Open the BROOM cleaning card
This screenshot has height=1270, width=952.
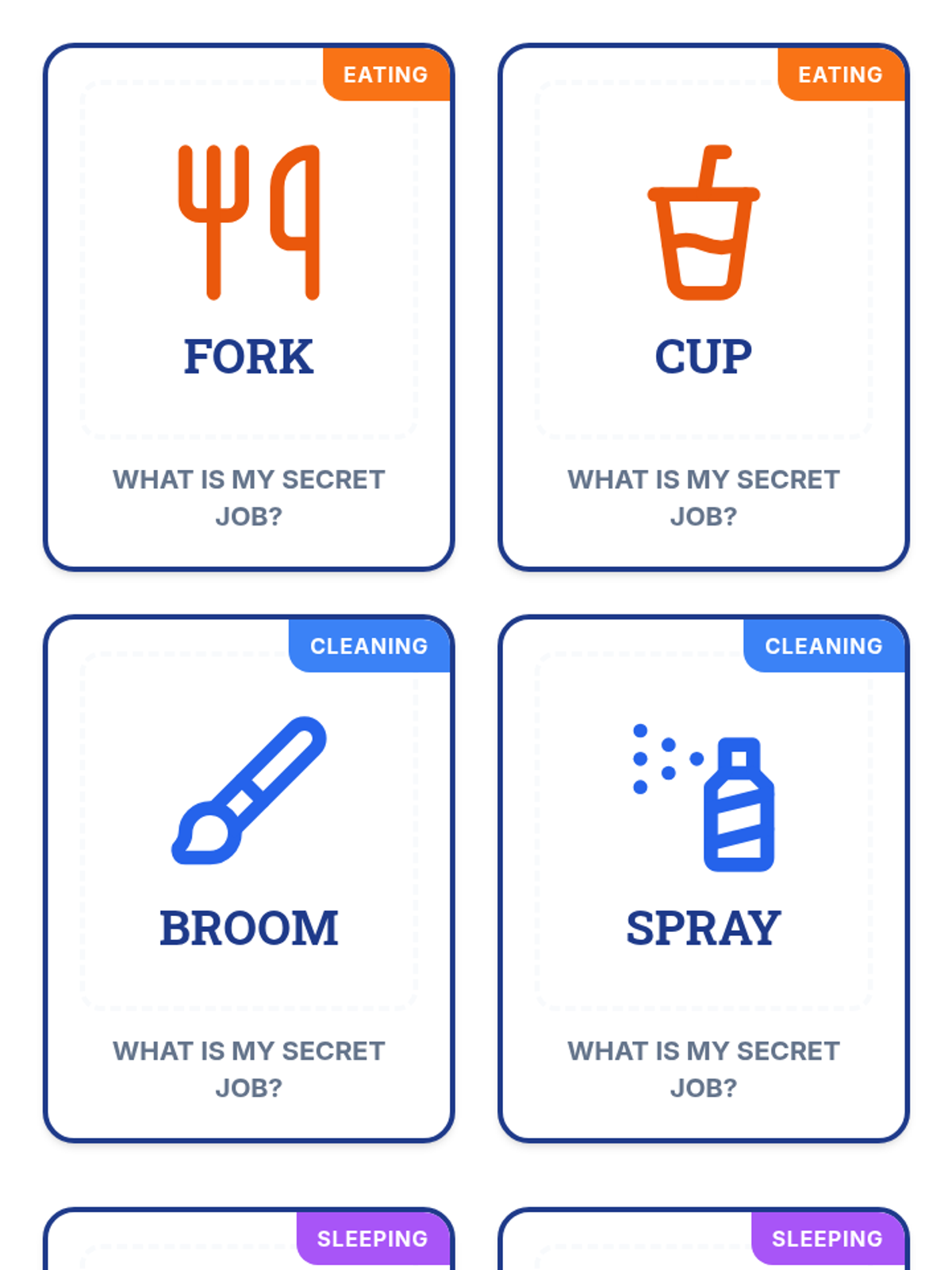click(248, 879)
